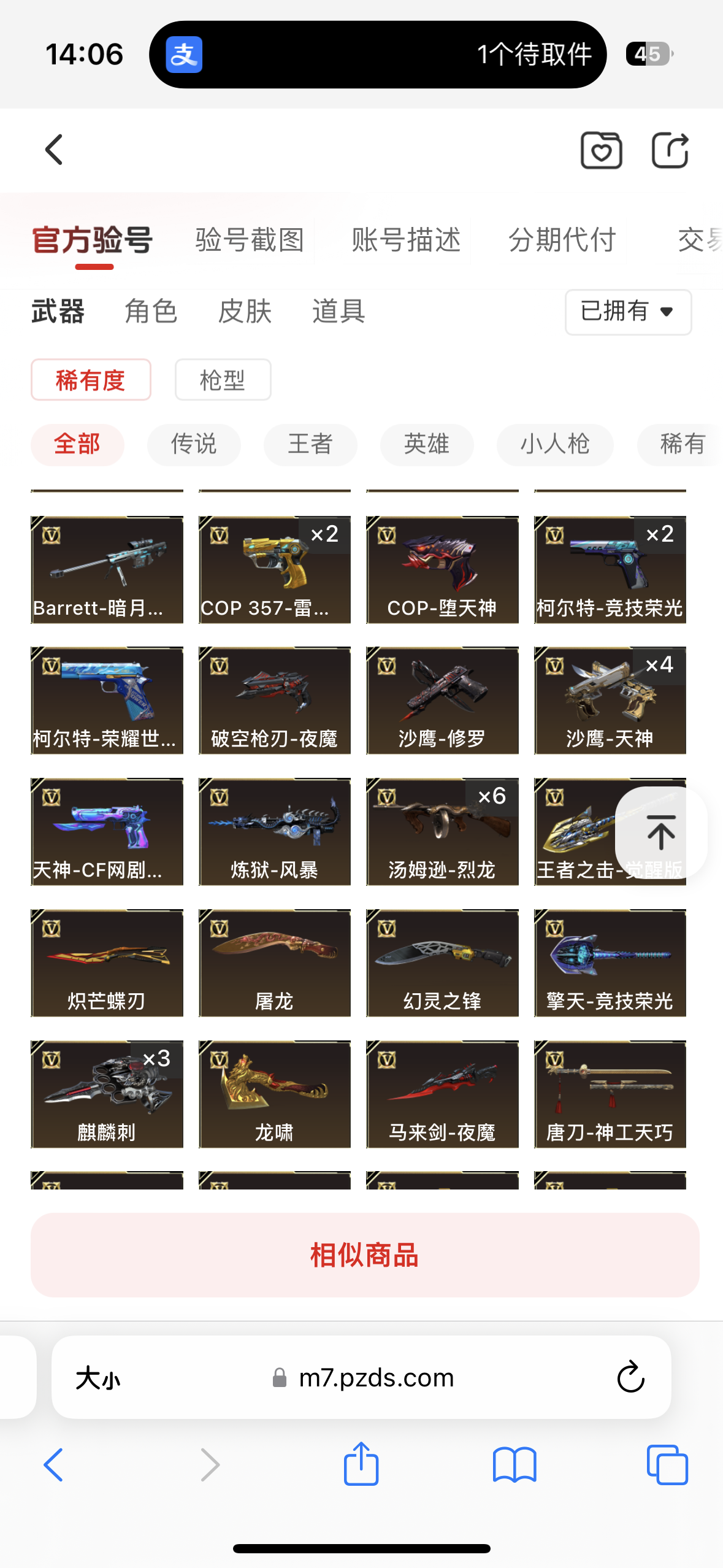This screenshot has height=1568, width=723.
Task: Tap the 相似商品 button
Action: tap(365, 1255)
